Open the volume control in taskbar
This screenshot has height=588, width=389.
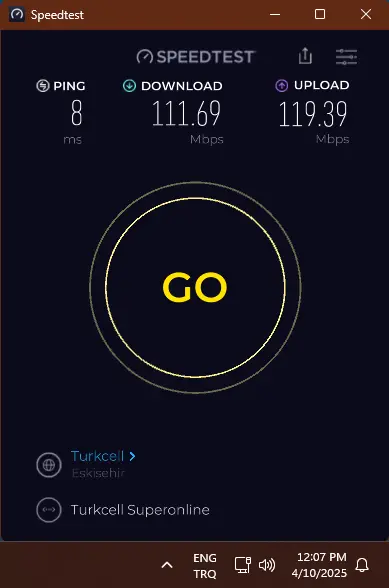click(267, 565)
